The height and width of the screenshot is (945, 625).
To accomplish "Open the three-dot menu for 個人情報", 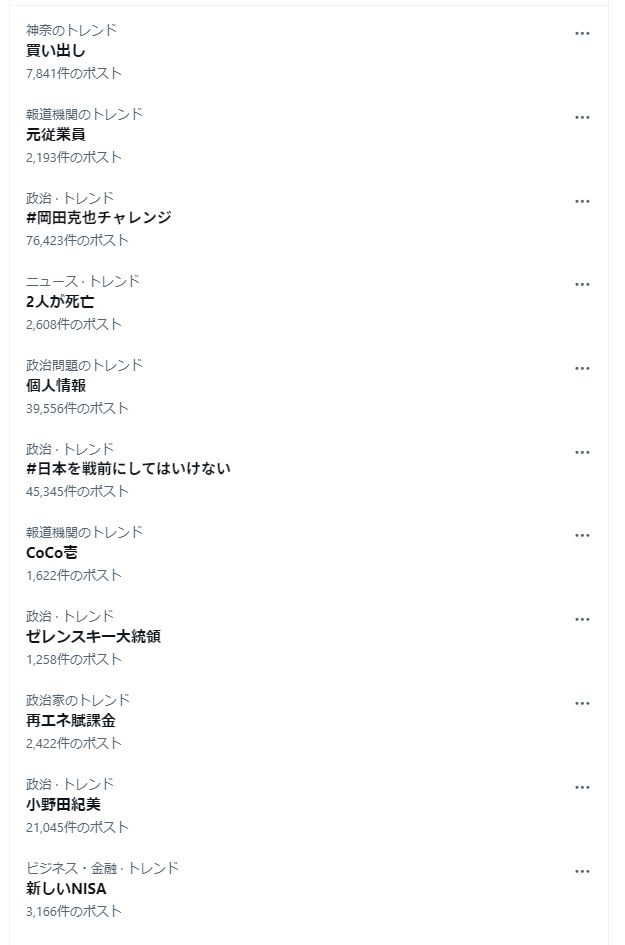I will [582, 368].
